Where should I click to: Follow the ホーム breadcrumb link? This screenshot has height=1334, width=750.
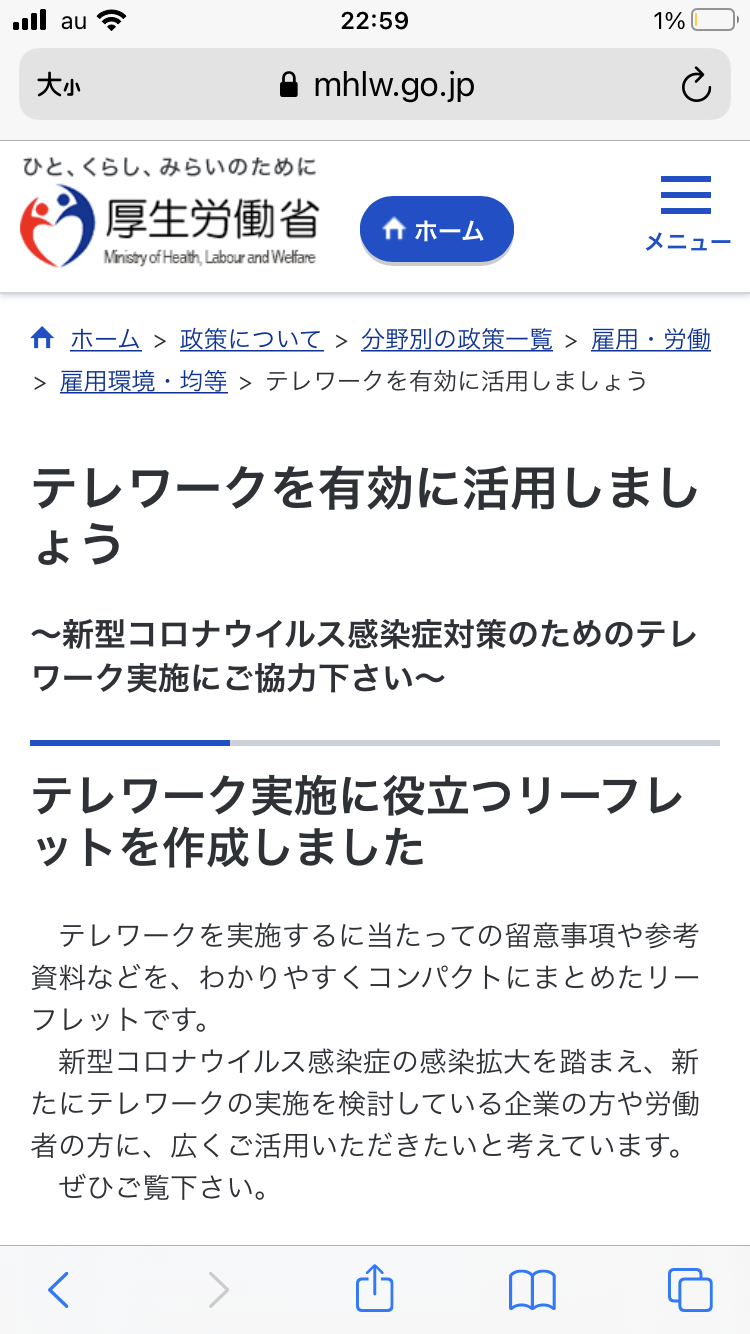(105, 340)
